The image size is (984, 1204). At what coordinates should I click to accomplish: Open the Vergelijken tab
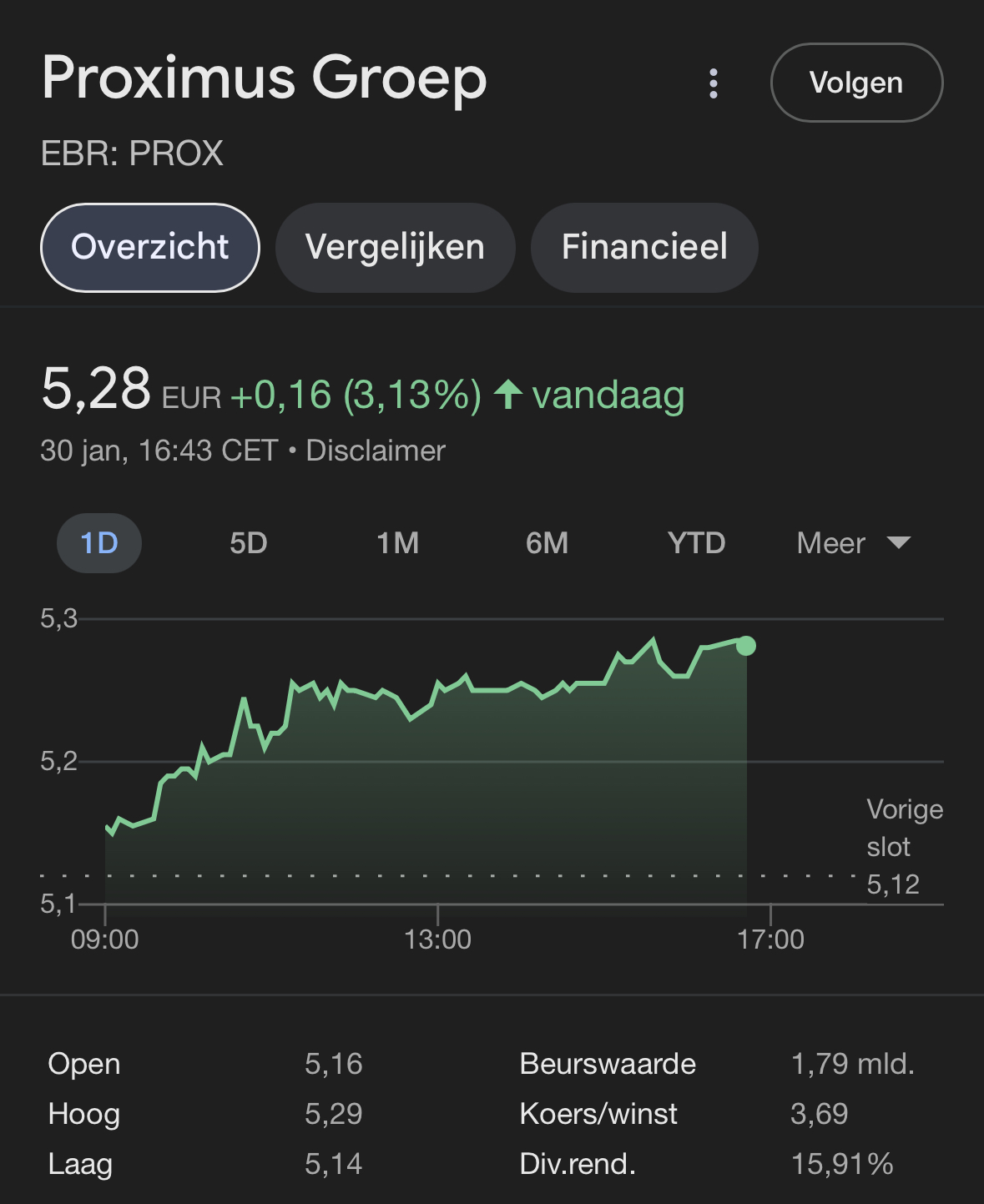(x=395, y=248)
